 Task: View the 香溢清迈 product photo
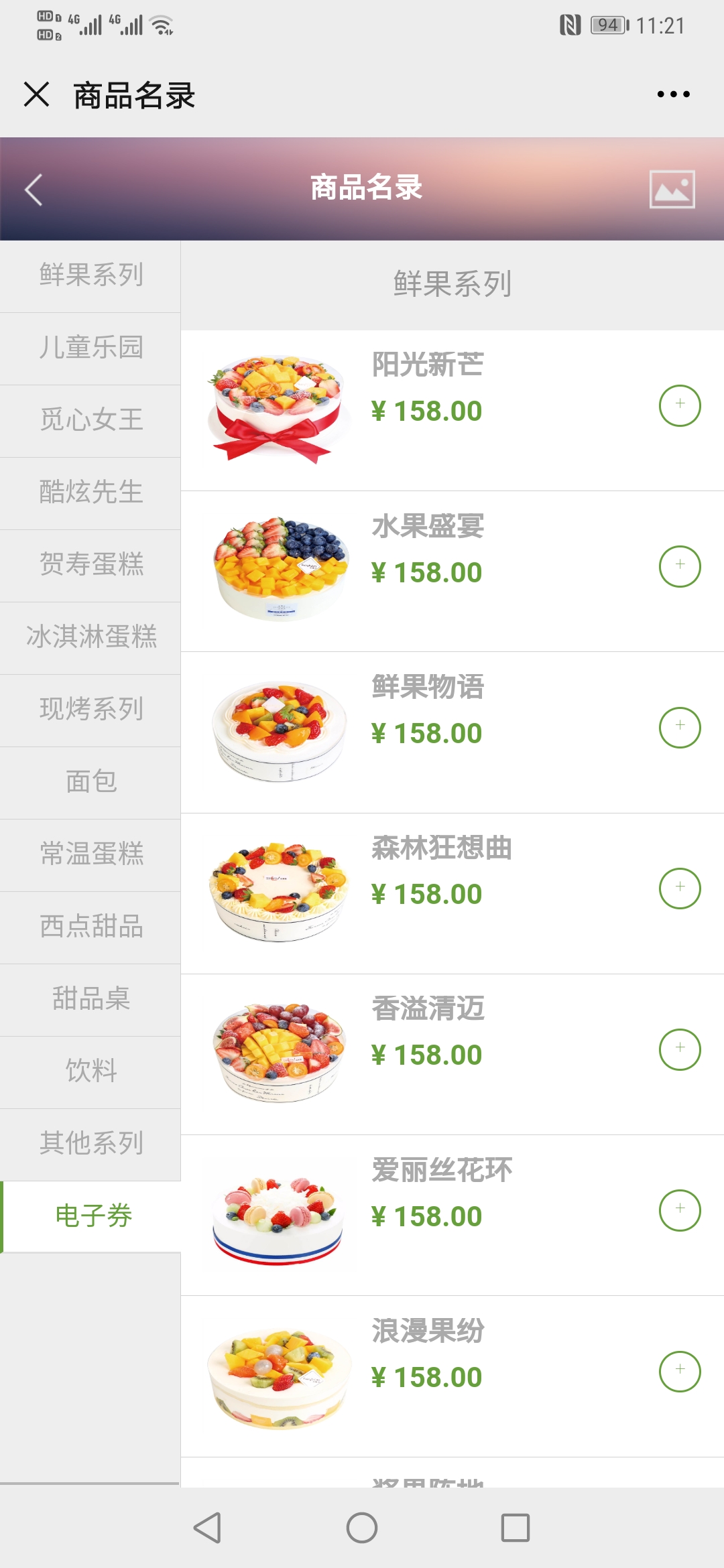[280, 1053]
